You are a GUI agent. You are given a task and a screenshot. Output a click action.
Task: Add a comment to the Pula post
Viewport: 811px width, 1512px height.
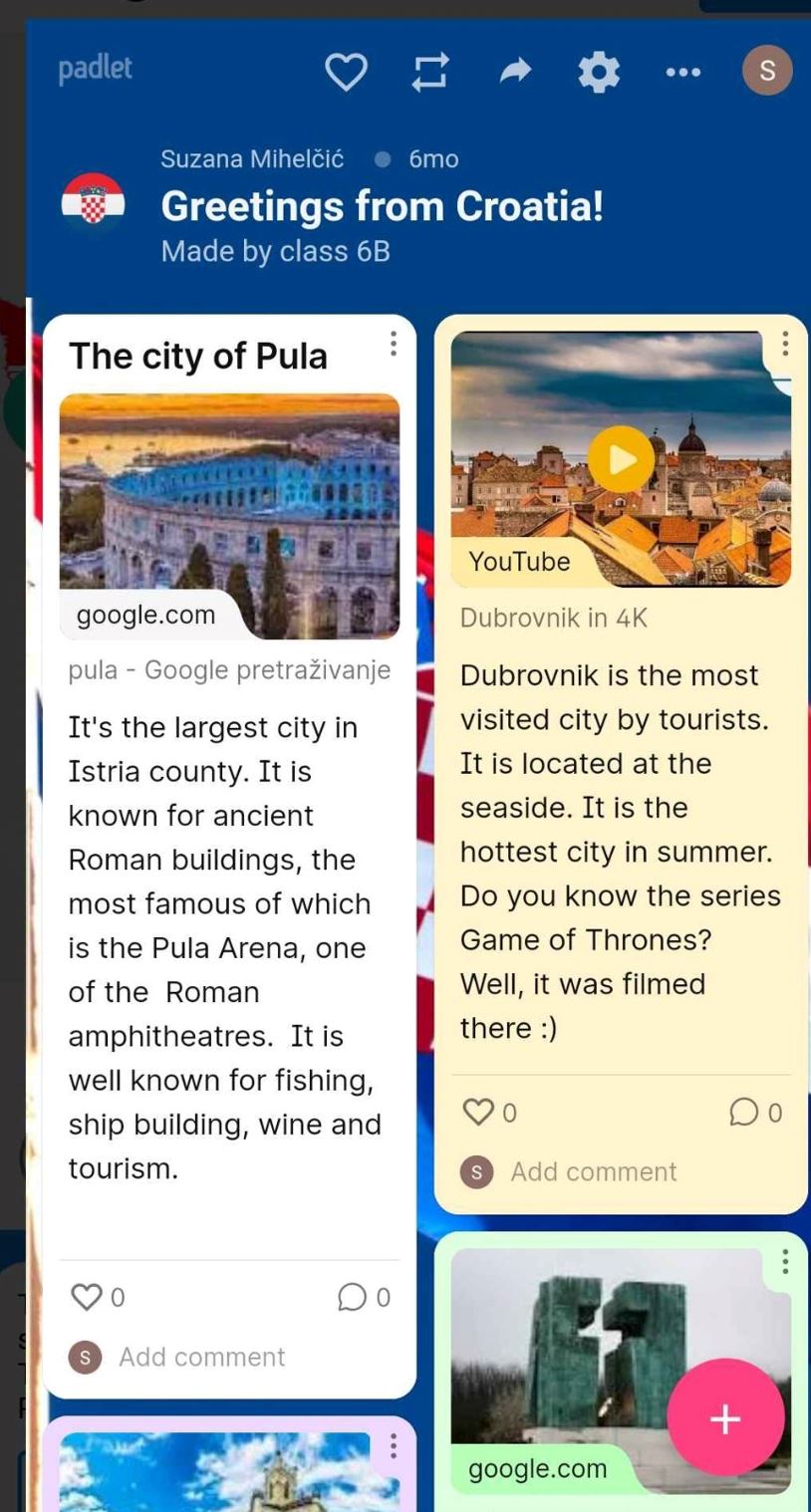point(201,1357)
